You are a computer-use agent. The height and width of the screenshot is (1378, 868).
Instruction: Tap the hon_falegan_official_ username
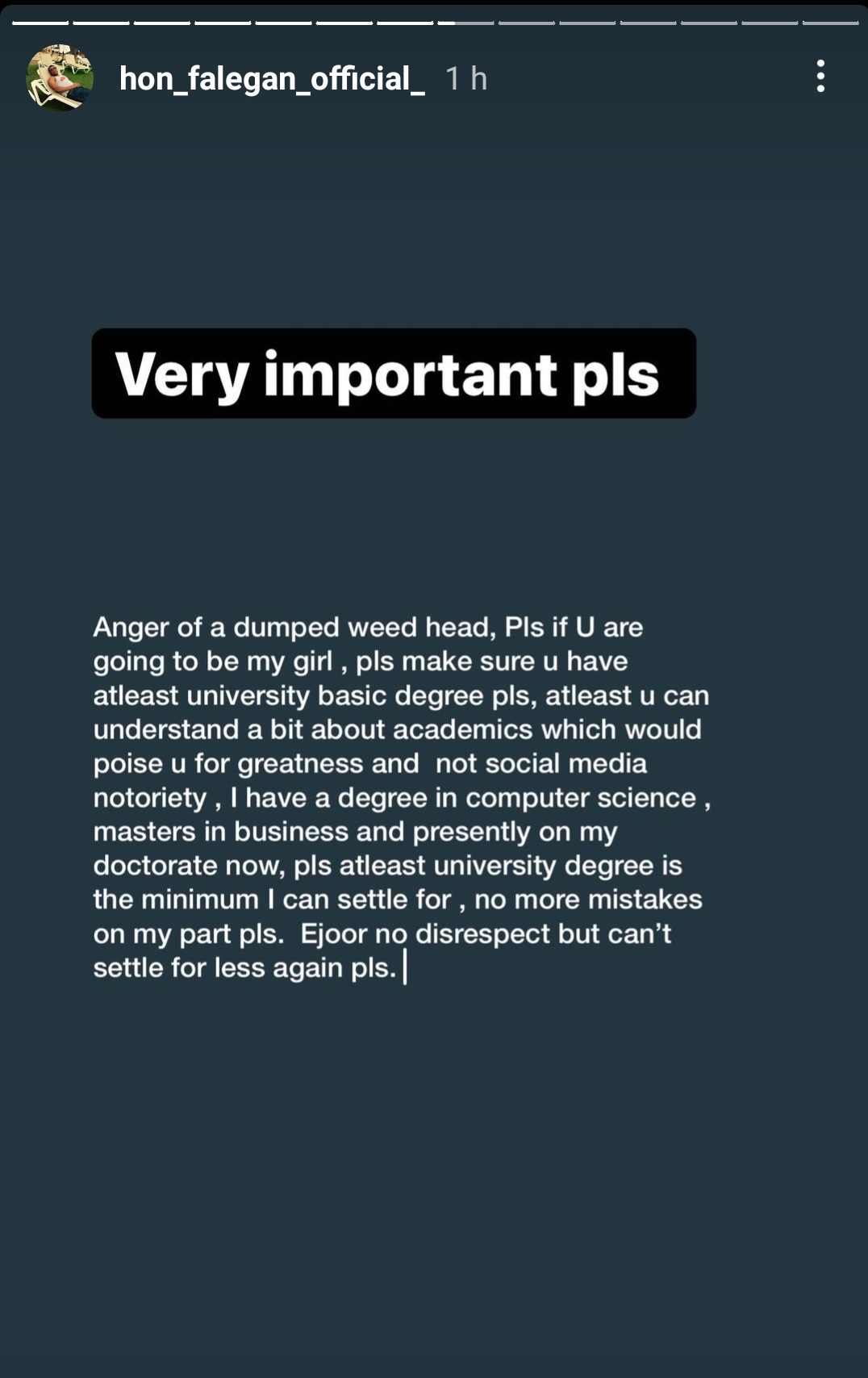point(272,78)
